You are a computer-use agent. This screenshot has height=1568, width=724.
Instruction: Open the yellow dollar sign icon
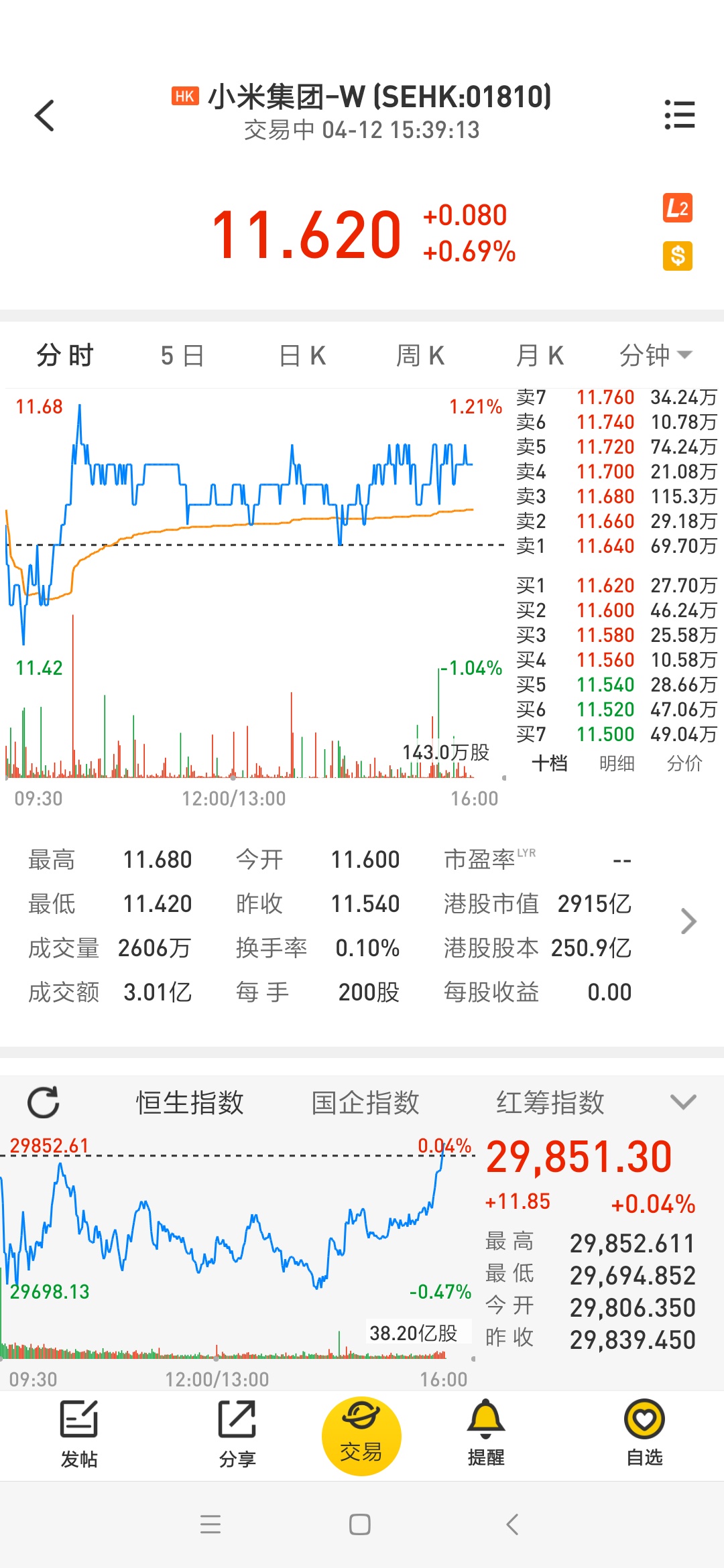point(678,256)
